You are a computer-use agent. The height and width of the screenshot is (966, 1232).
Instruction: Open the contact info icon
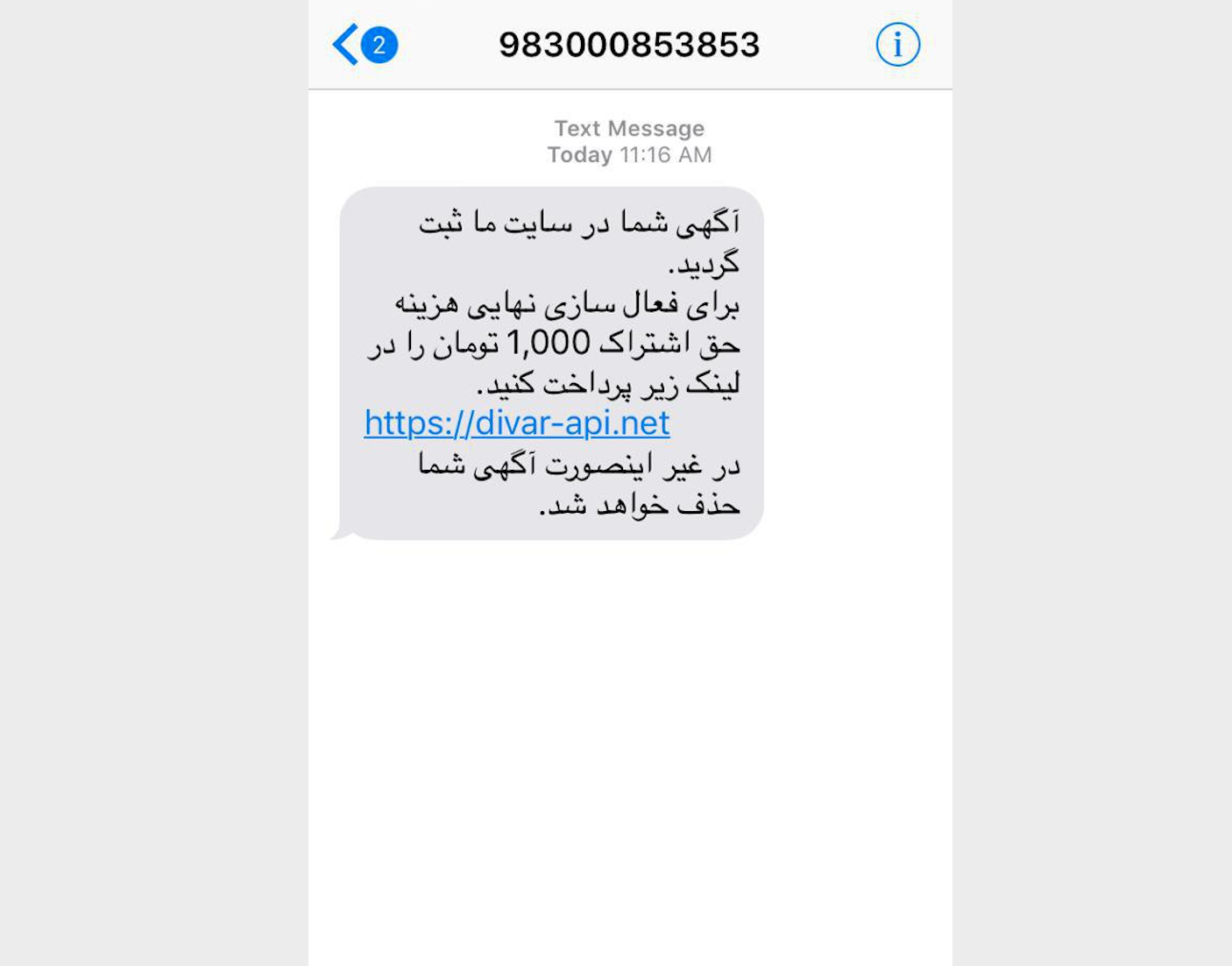point(898,45)
